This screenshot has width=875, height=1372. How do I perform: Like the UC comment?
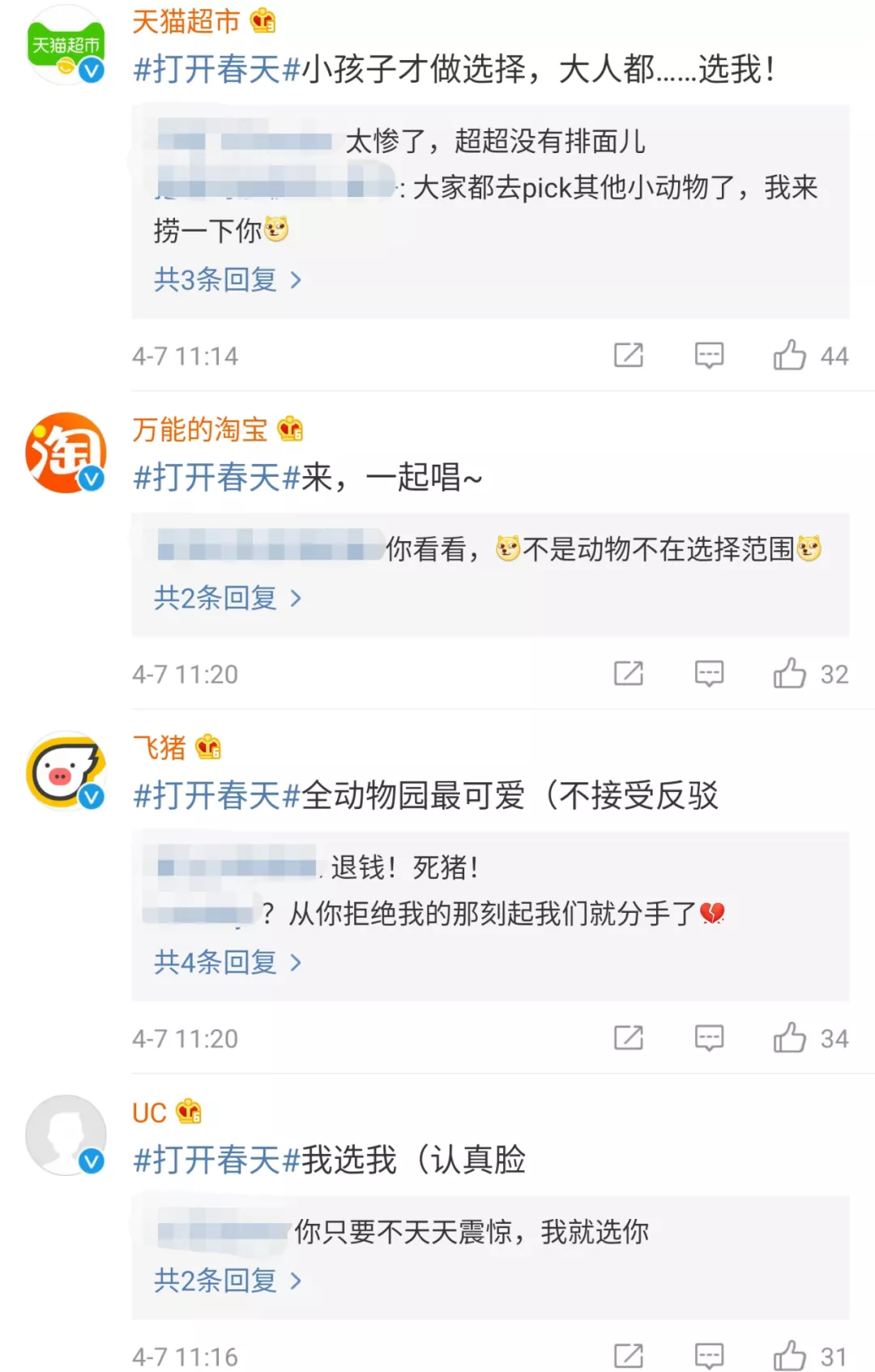[x=790, y=1356]
